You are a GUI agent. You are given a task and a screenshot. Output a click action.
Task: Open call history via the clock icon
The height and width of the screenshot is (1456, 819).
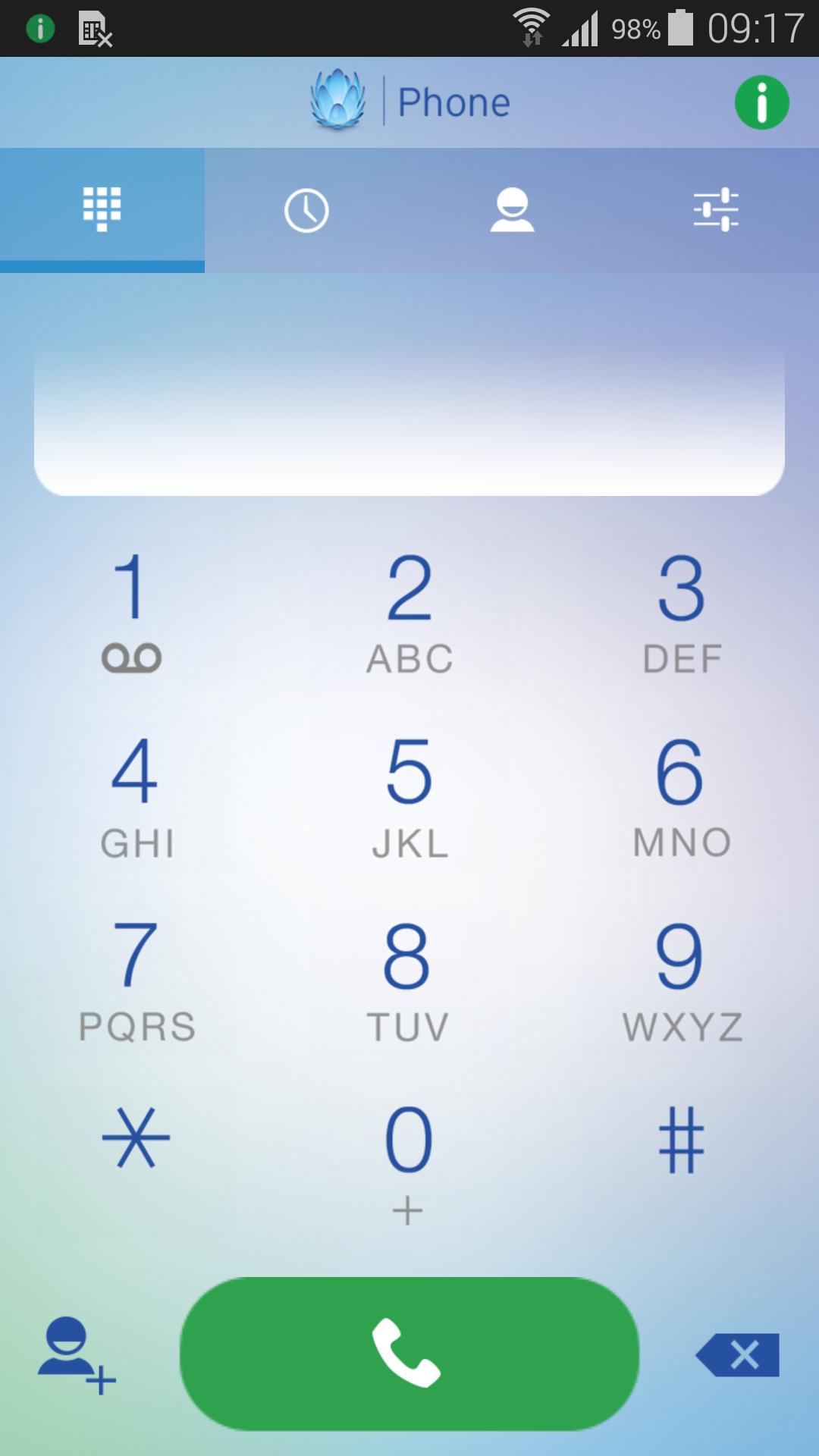(306, 209)
